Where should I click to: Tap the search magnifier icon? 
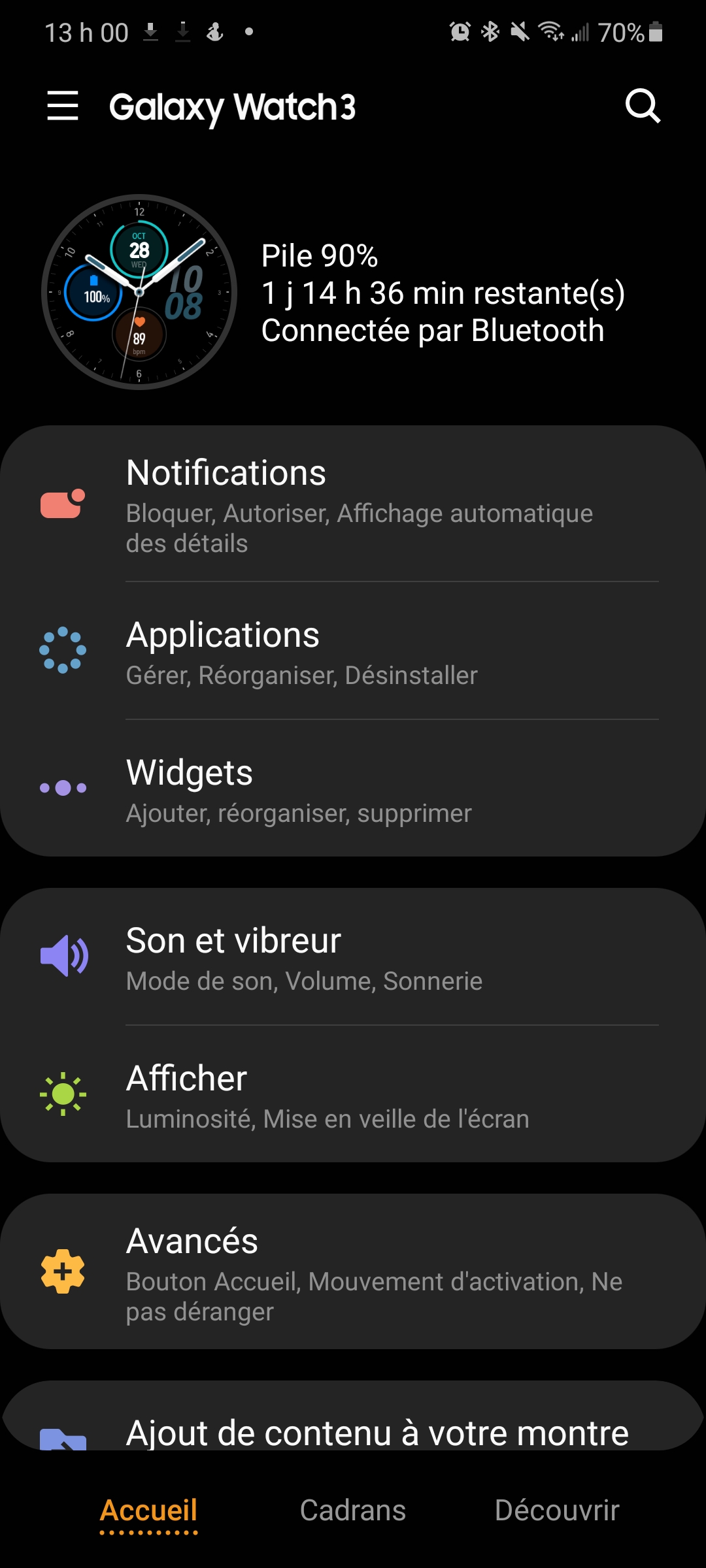(x=643, y=106)
